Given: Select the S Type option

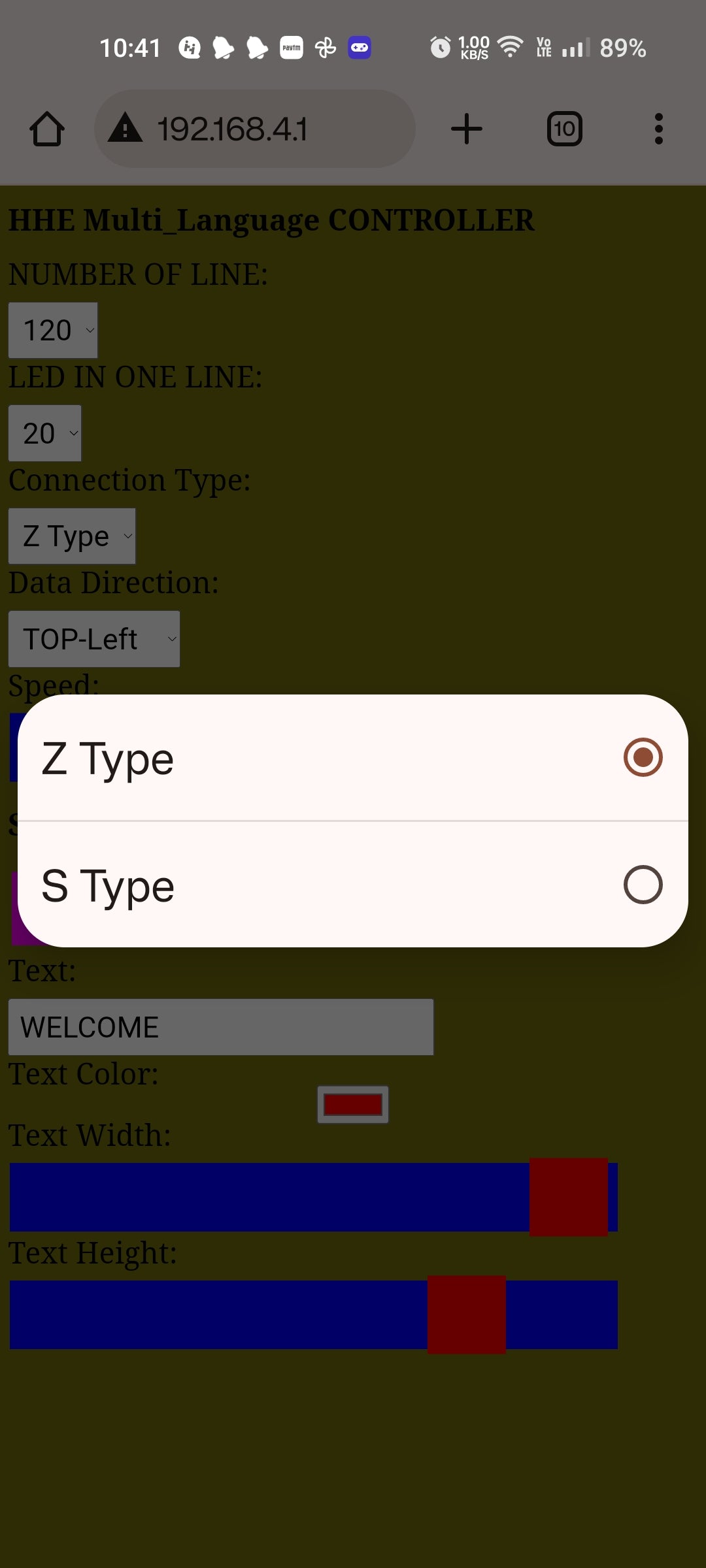Looking at the screenshot, I should click(x=353, y=885).
